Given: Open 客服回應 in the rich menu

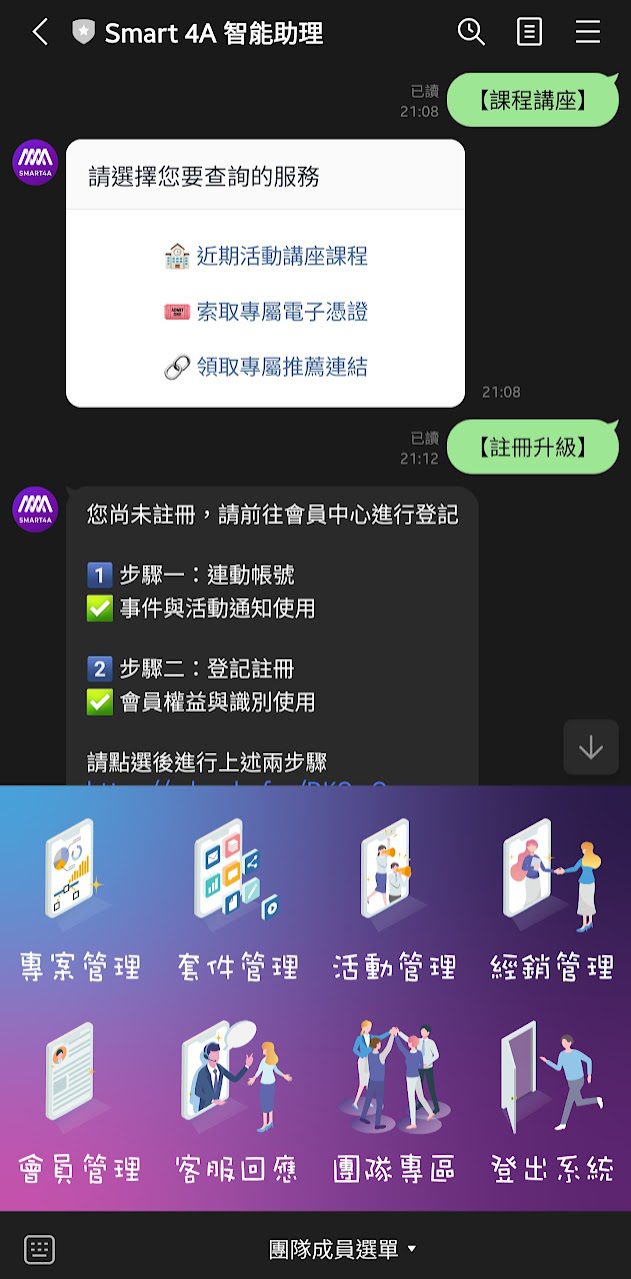Looking at the screenshot, I should point(237,1100).
